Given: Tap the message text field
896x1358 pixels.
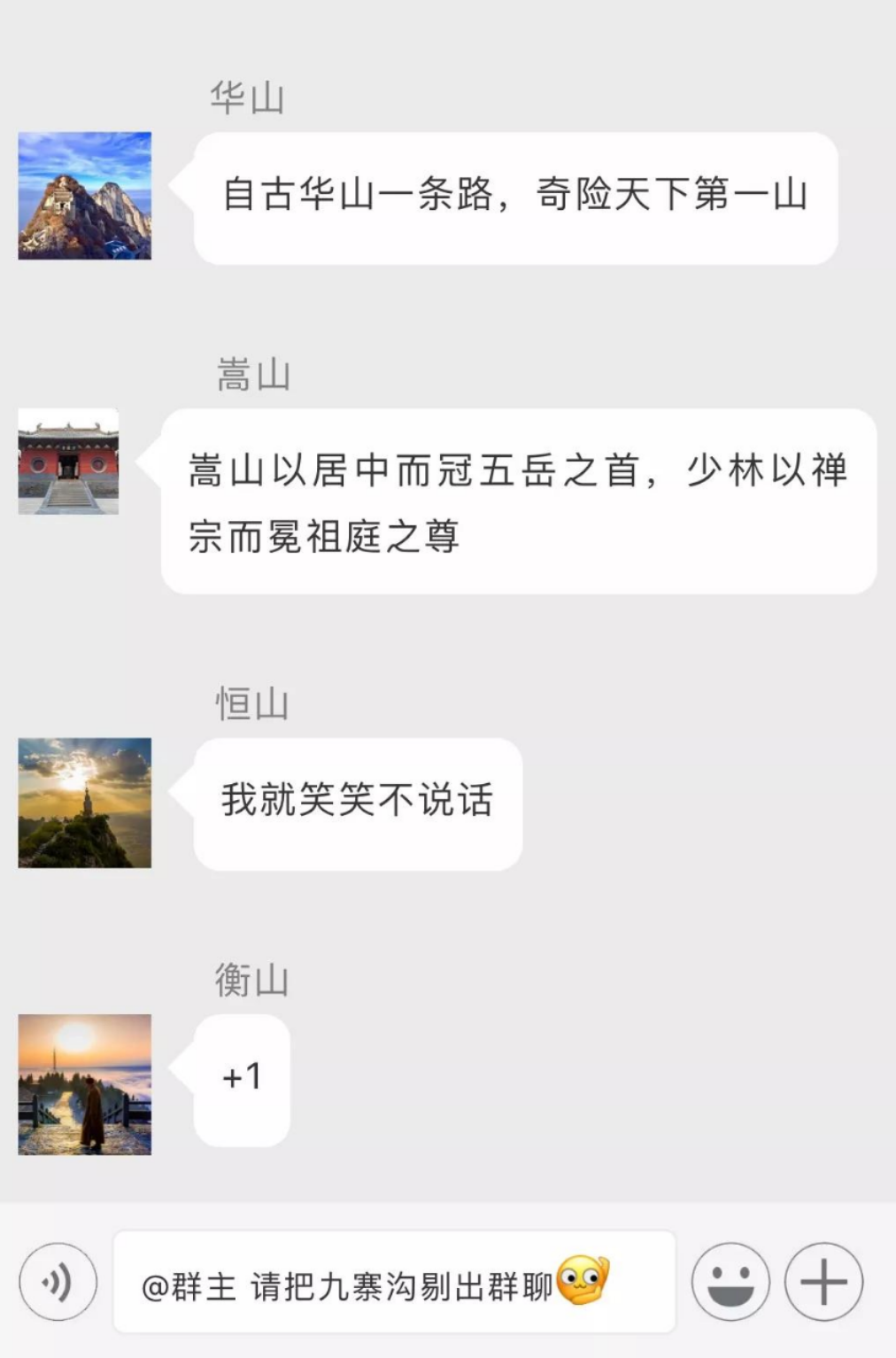Looking at the screenshot, I should click(394, 1282).
